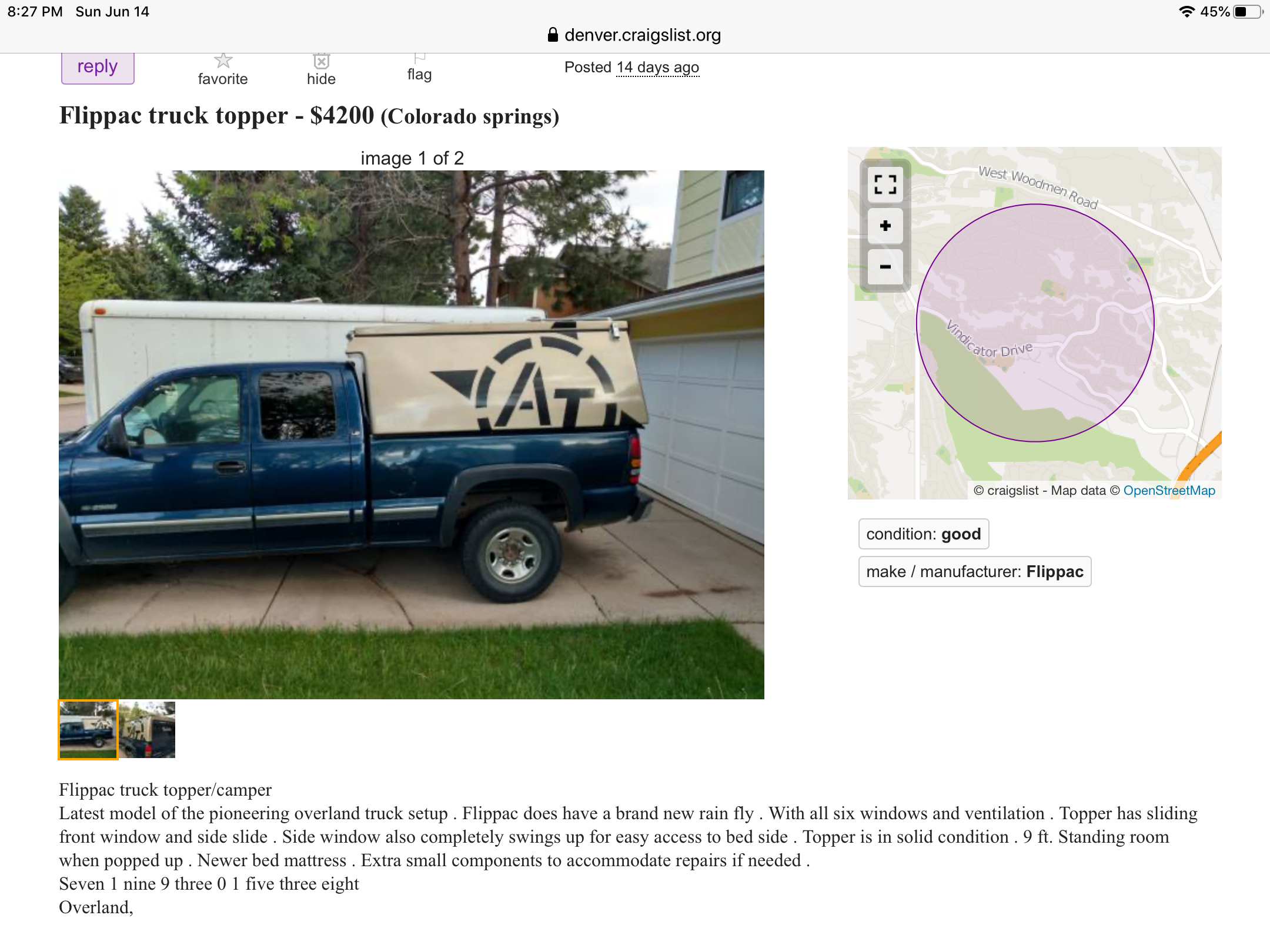Favorite this posting with the star
The width and height of the screenshot is (1270, 952).
click(x=223, y=69)
